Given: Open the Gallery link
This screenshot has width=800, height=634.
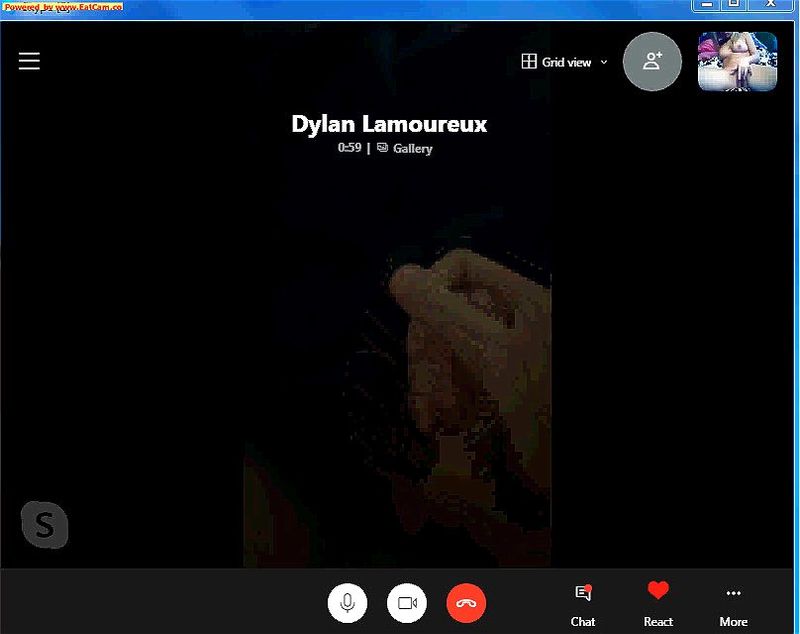Looking at the screenshot, I should 405,148.
